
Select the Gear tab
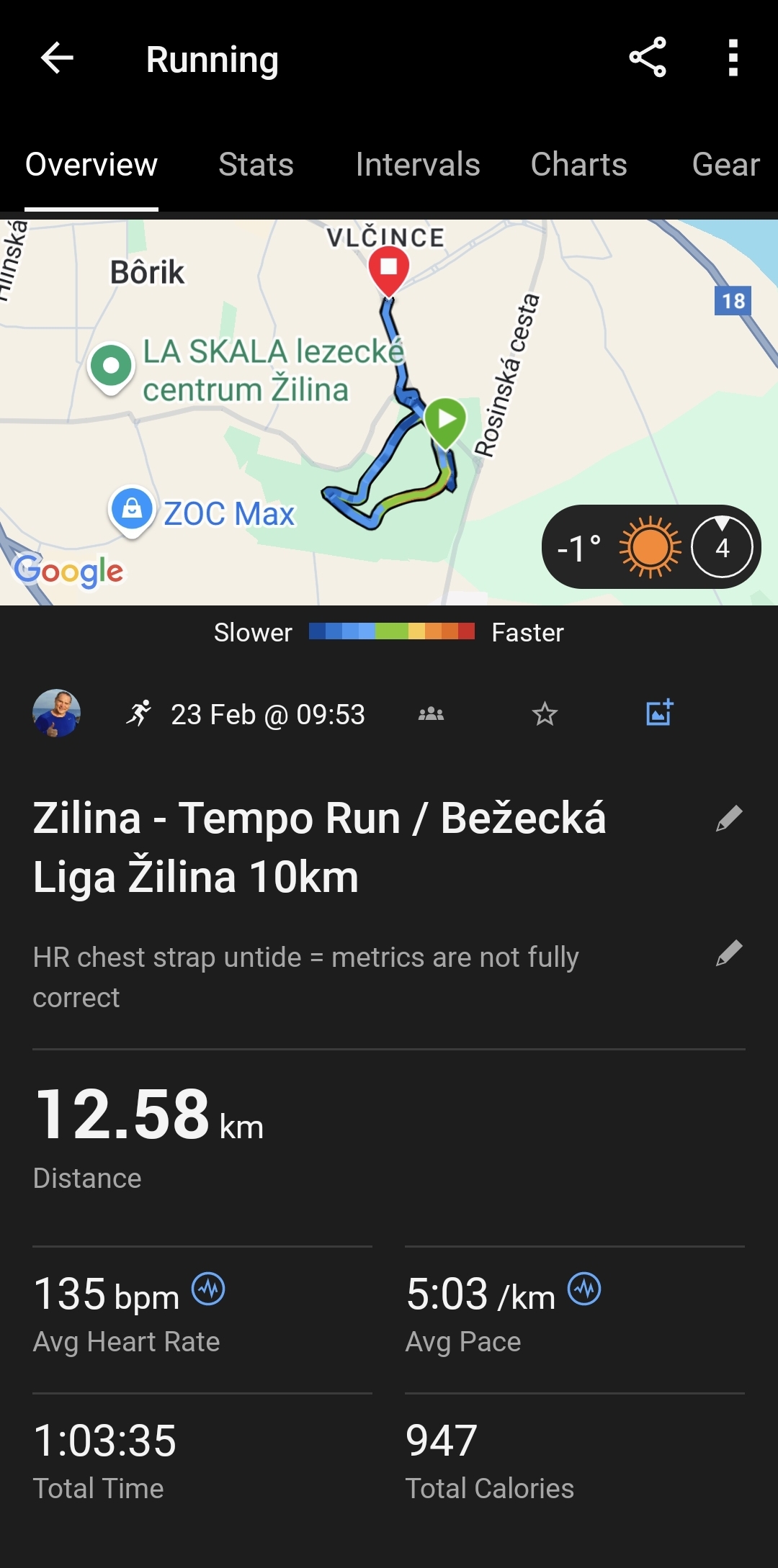(x=726, y=164)
